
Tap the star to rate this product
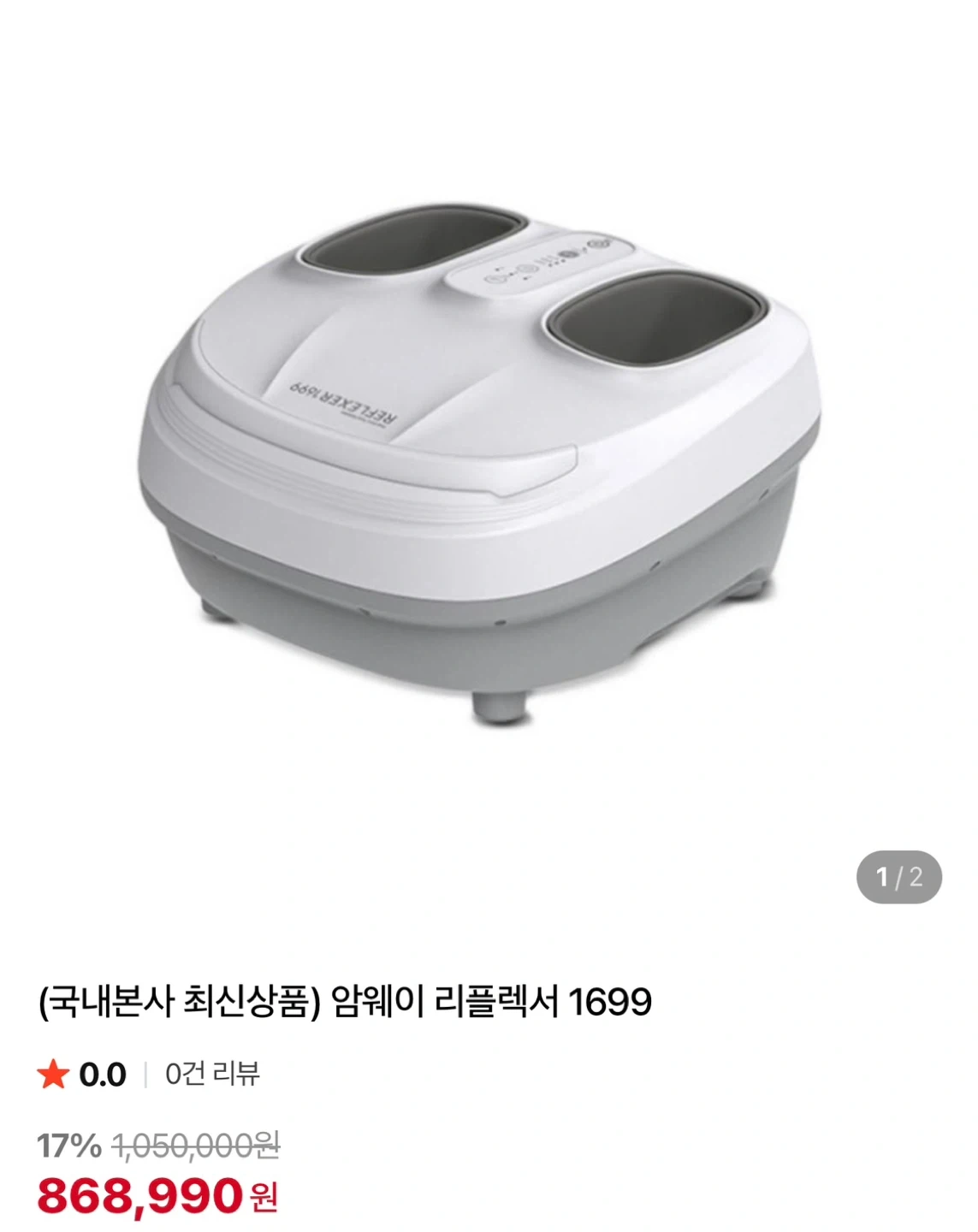pyautogui.click(x=53, y=1072)
